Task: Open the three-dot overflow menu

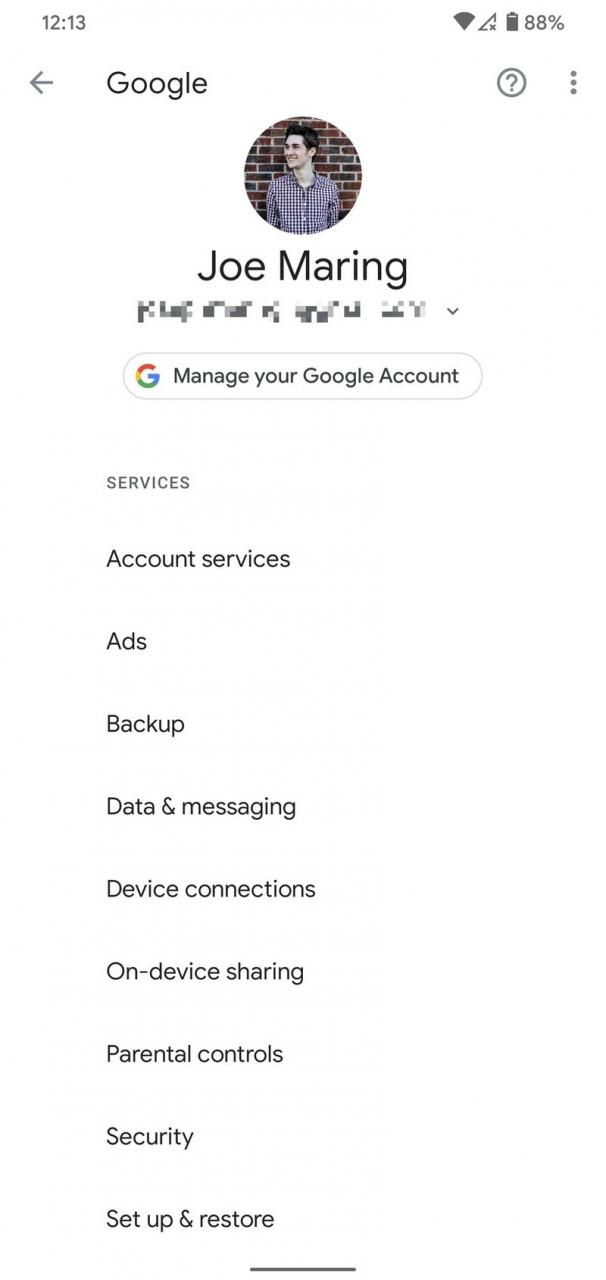Action: 573,83
